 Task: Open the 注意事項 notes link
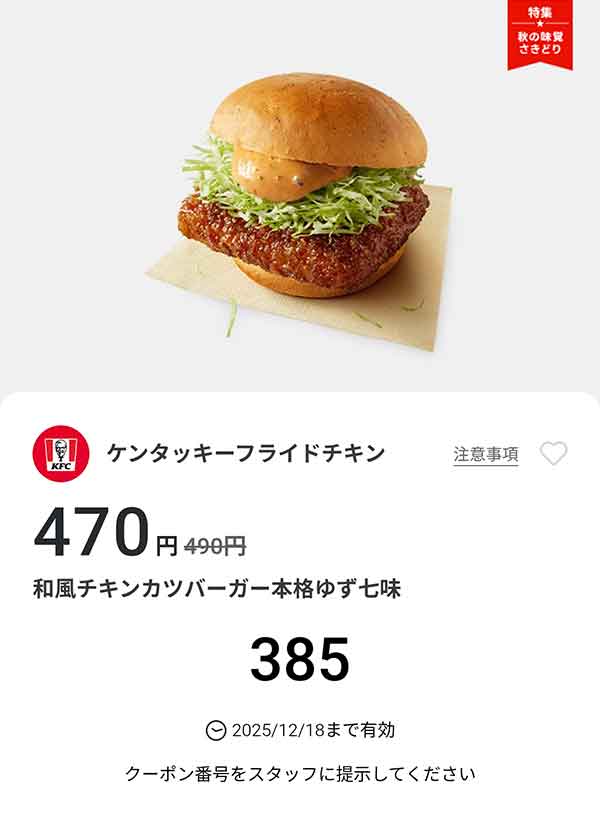pos(486,454)
